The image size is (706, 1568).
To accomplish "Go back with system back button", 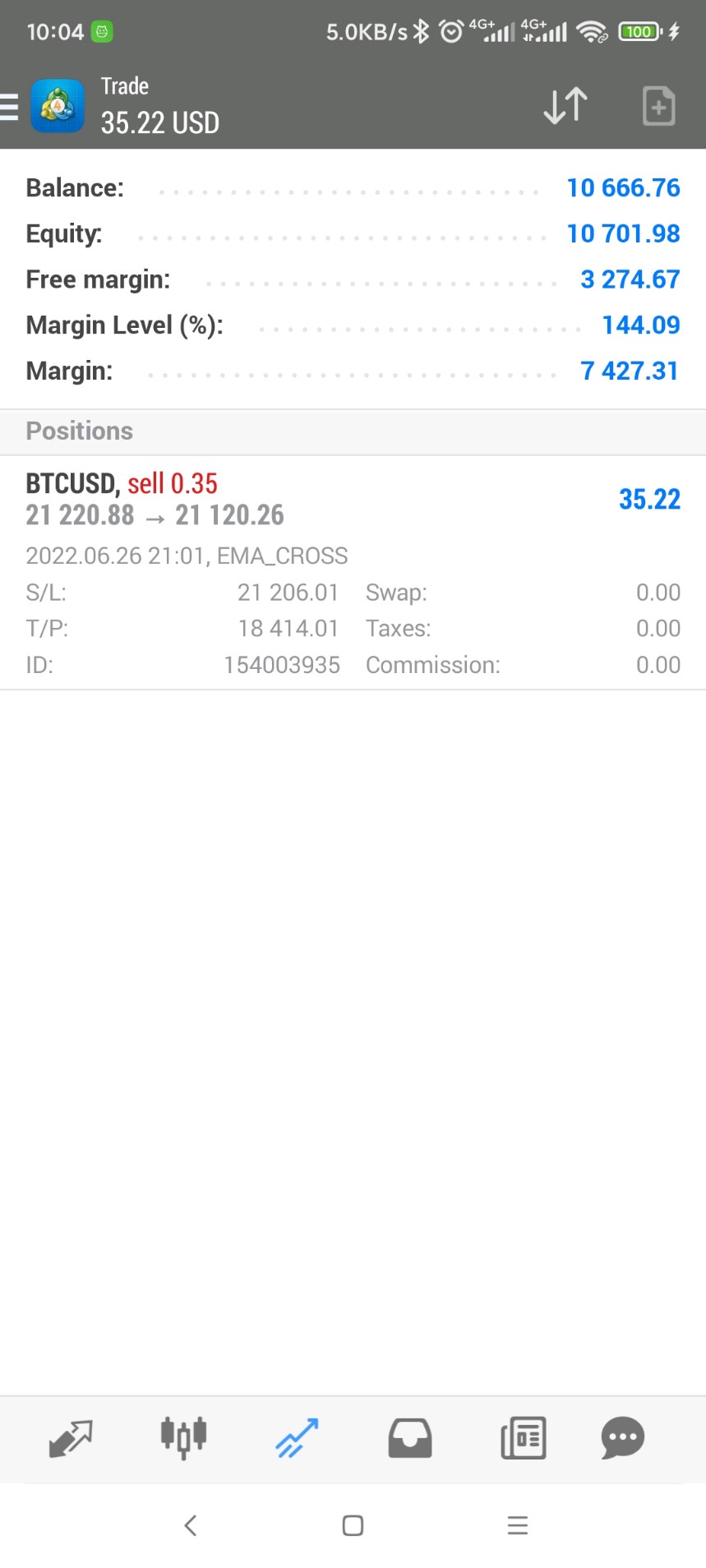I will click(191, 1525).
